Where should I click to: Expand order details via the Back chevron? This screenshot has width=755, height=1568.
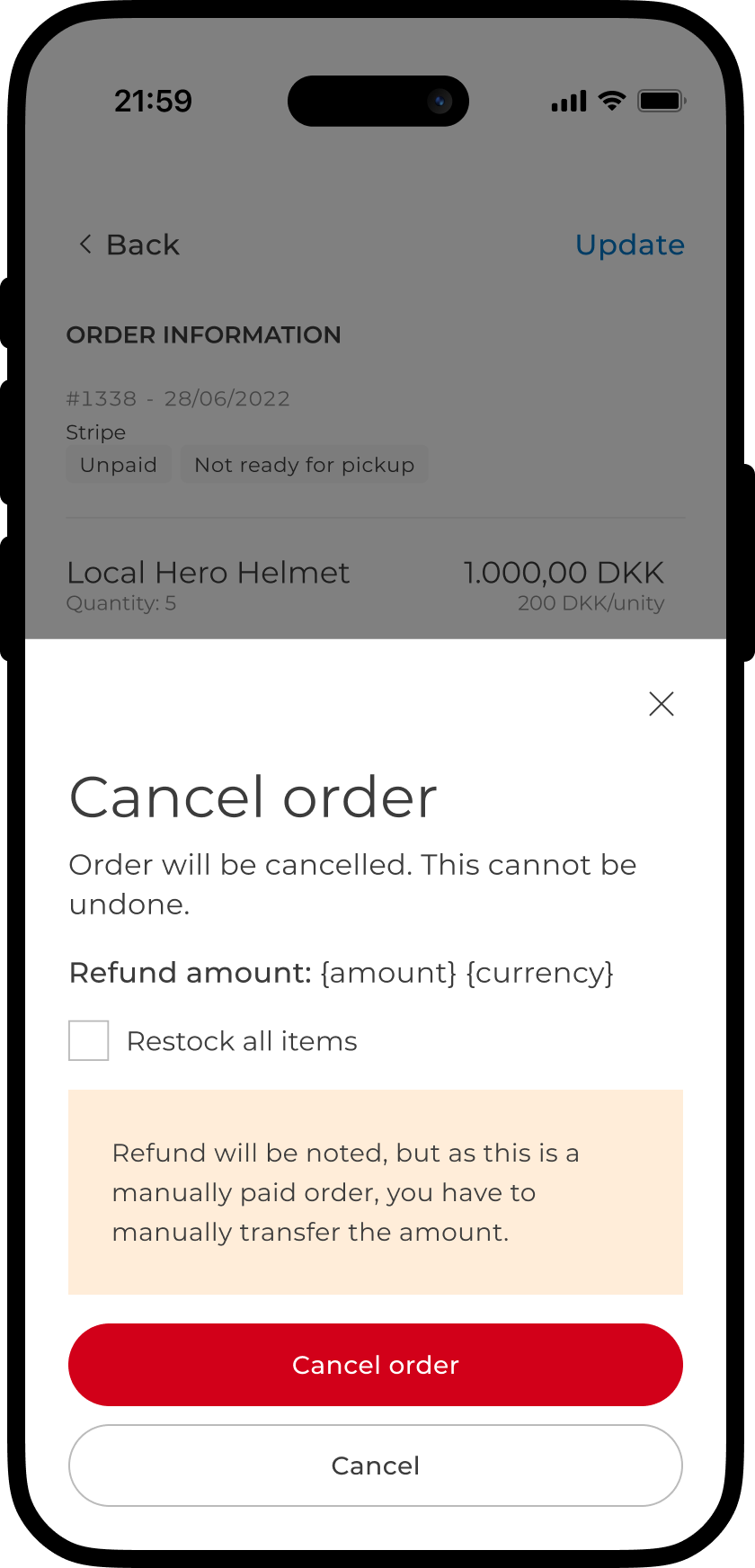85,244
